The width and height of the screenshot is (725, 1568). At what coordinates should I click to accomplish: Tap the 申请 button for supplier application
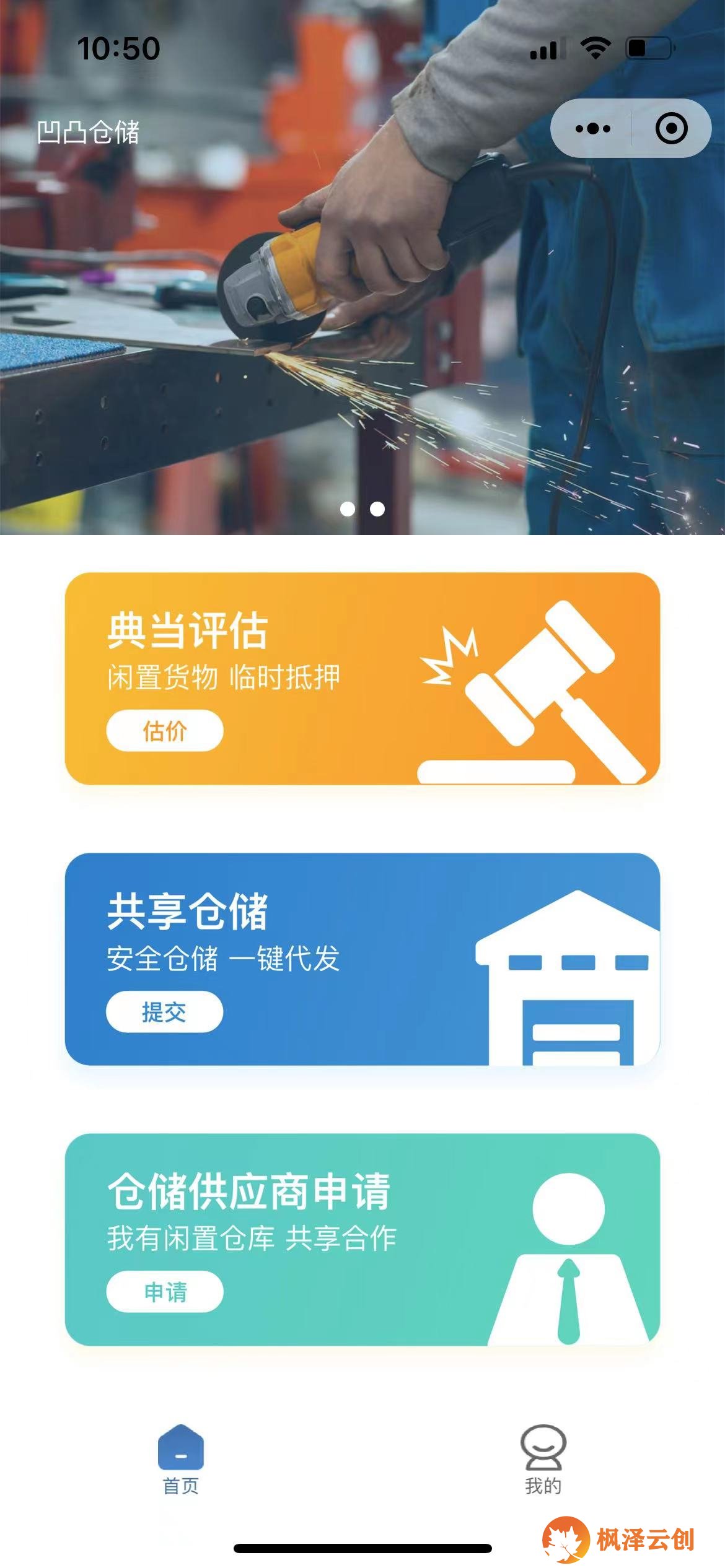[165, 1292]
